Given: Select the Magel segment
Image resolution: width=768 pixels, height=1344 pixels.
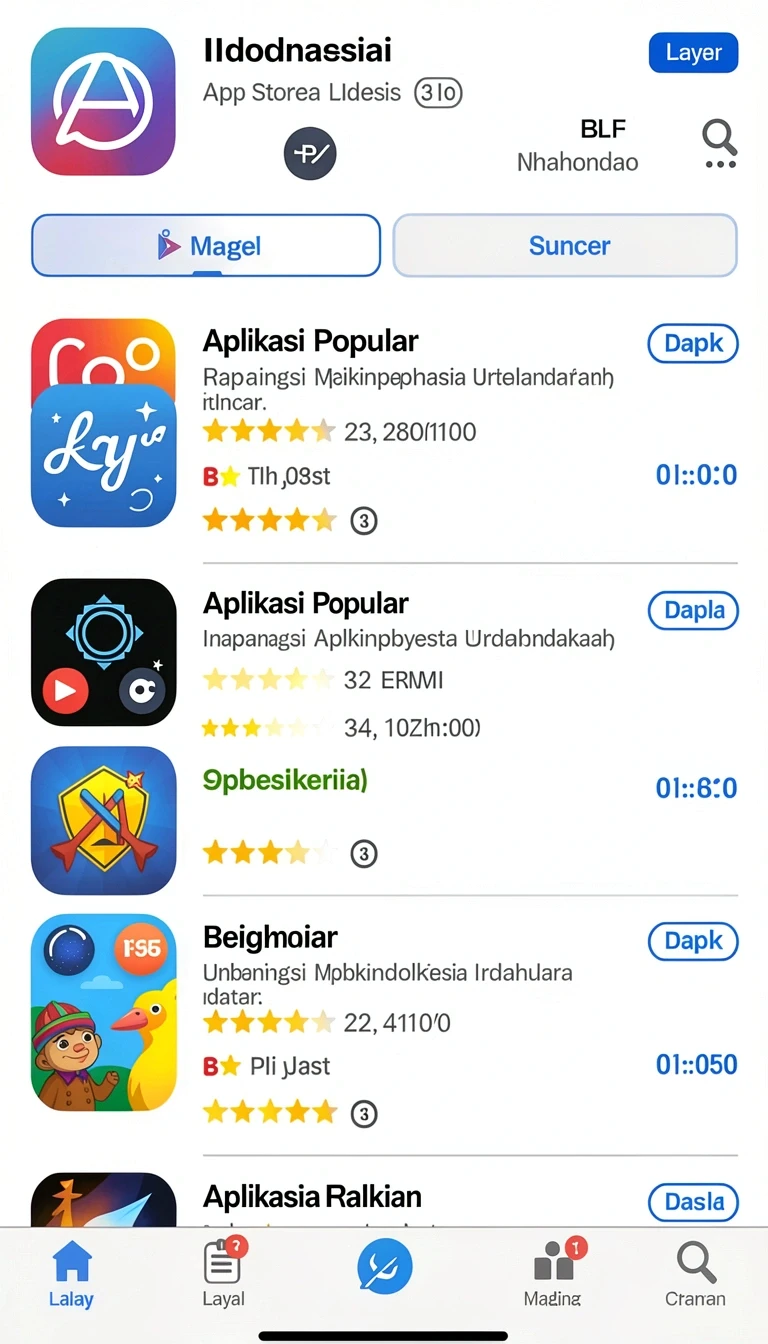Looking at the screenshot, I should [206, 245].
